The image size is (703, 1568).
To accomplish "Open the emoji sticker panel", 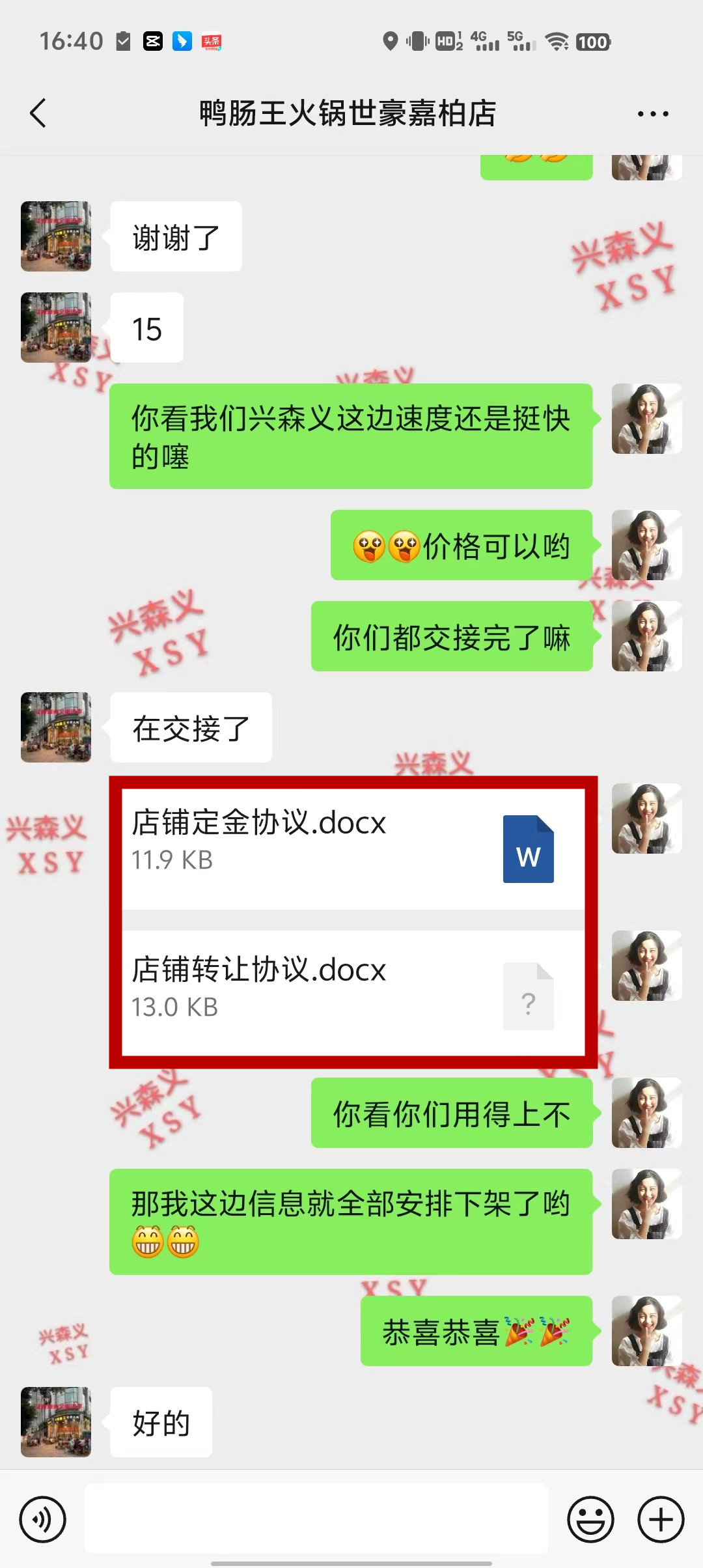I will coord(590,1519).
